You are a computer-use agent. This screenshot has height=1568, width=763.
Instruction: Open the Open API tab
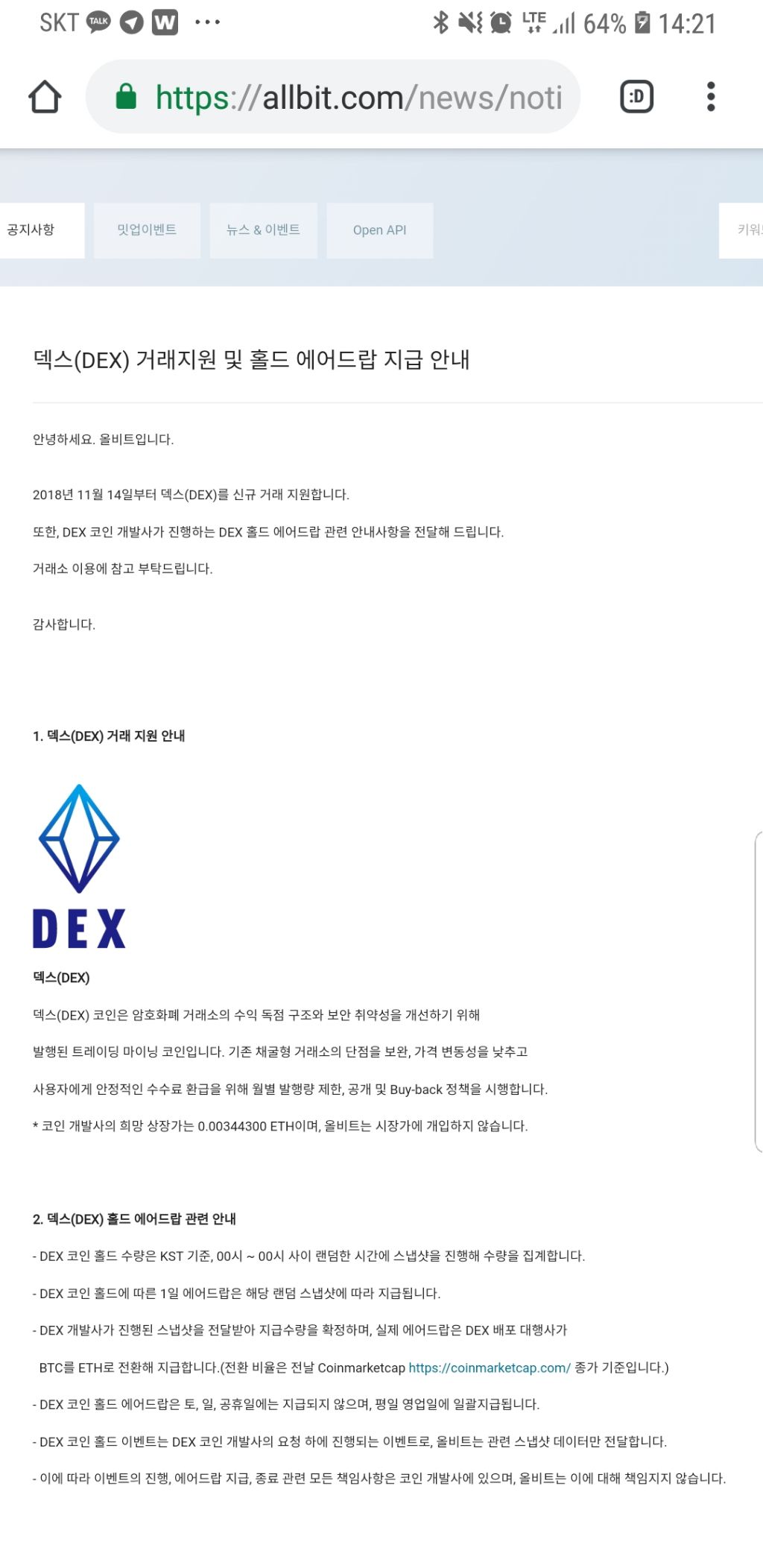[x=379, y=230]
